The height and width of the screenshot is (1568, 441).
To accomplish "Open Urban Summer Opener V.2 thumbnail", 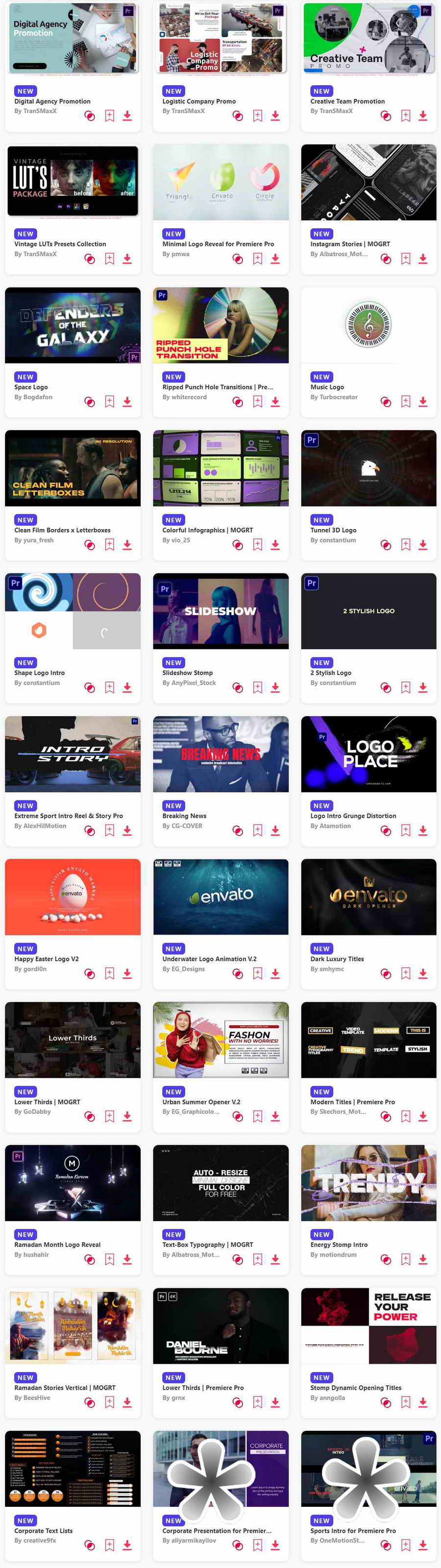I will [x=220, y=1040].
